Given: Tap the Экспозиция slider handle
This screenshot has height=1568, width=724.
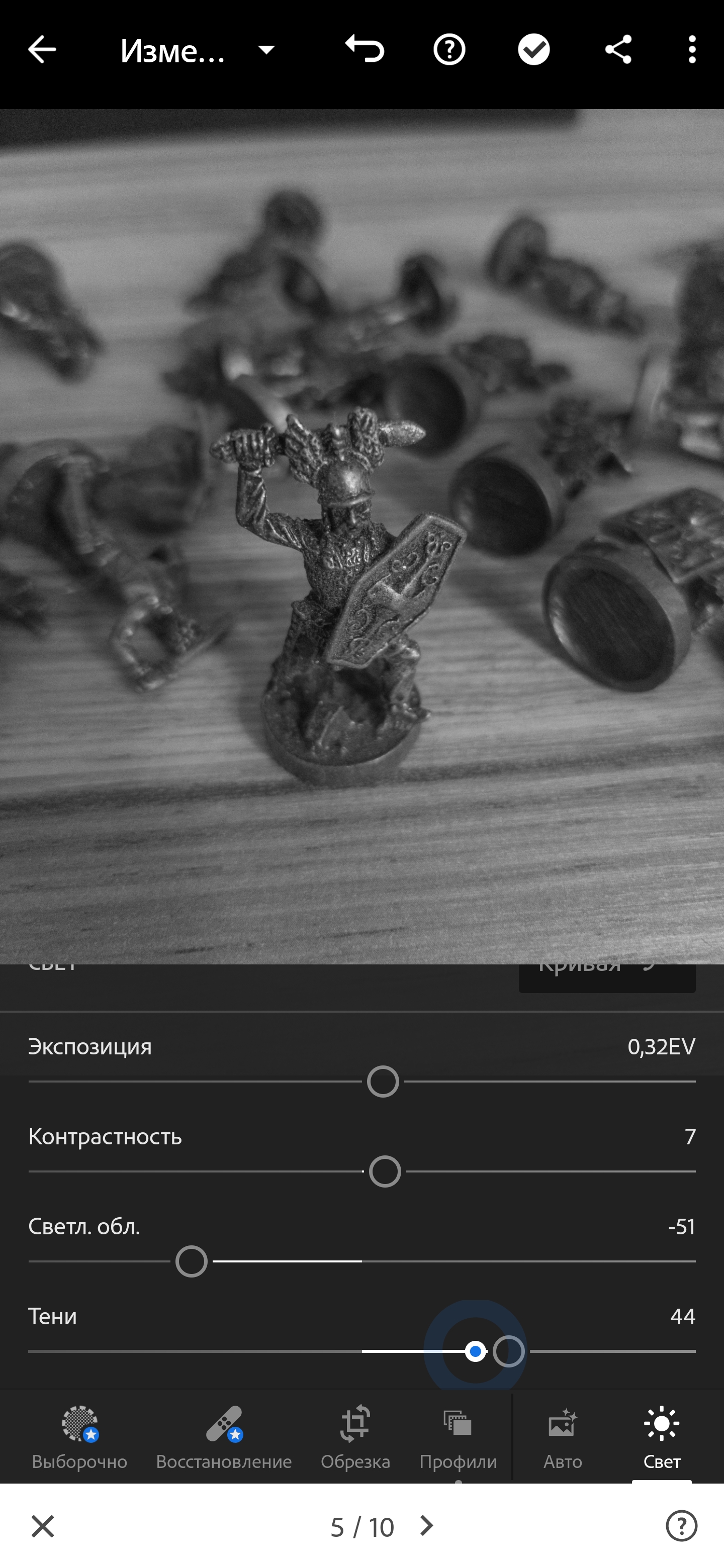Looking at the screenshot, I should [383, 1082].
